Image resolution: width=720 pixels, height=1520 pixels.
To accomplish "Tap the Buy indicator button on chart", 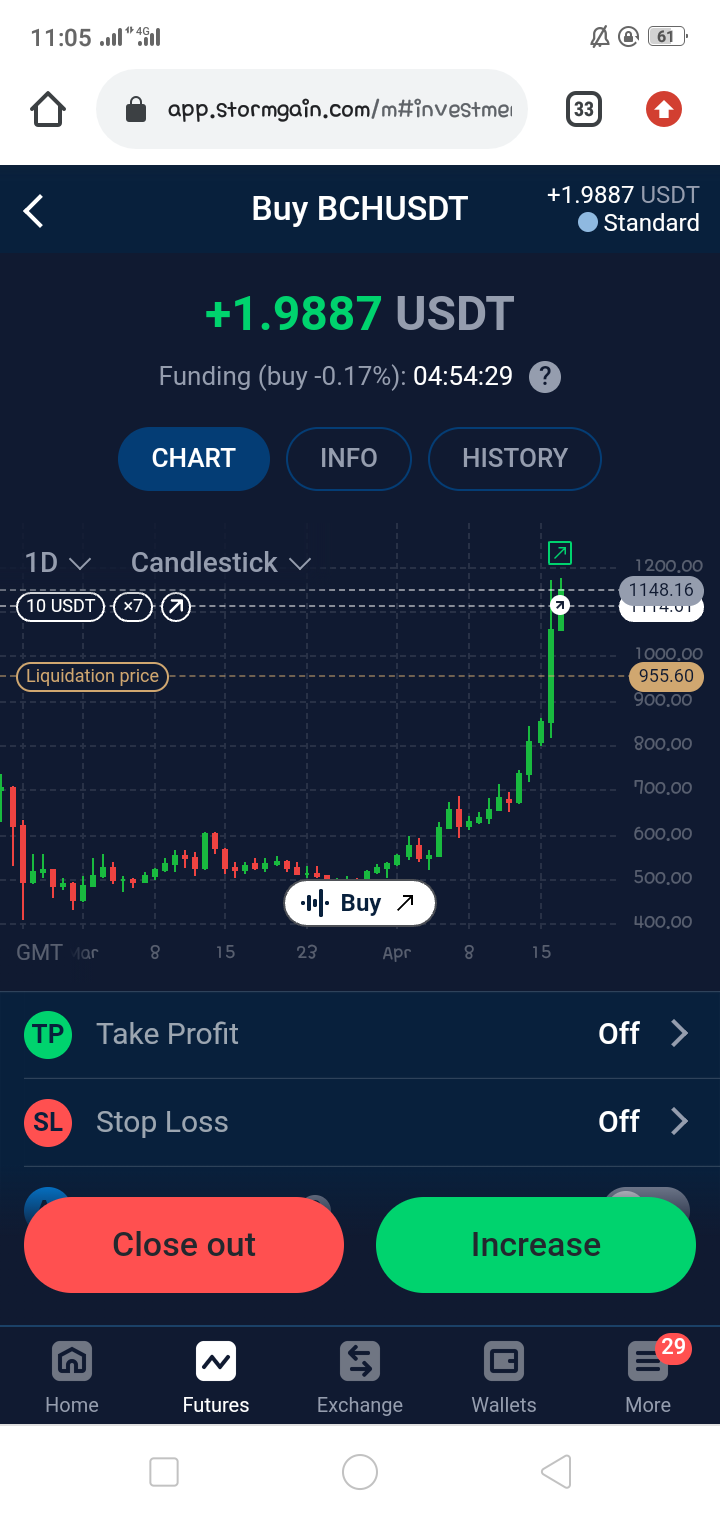I will click(360, 903).
